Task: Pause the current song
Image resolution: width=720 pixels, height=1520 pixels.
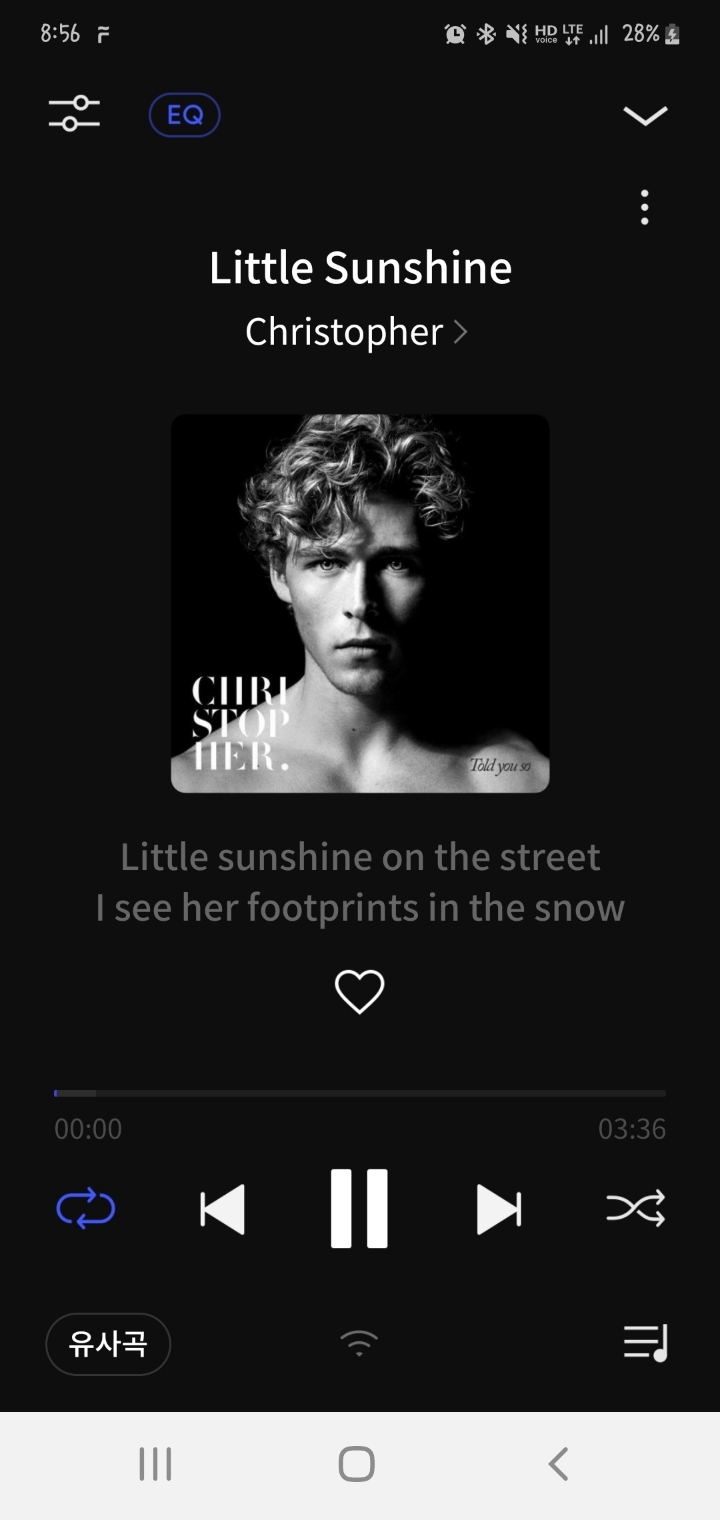Action: (359, 1208)
